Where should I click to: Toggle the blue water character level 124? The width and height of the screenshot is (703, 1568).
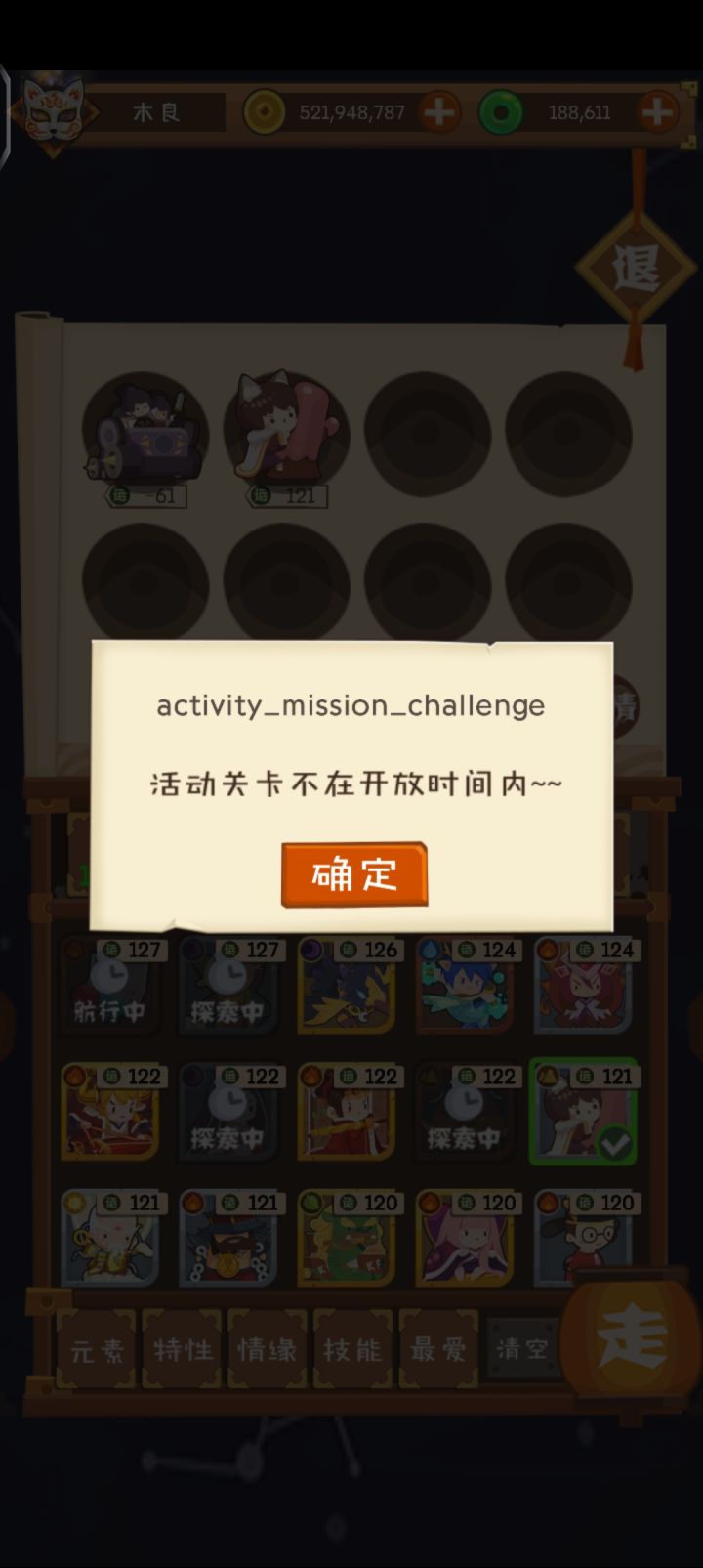[465, 986]
